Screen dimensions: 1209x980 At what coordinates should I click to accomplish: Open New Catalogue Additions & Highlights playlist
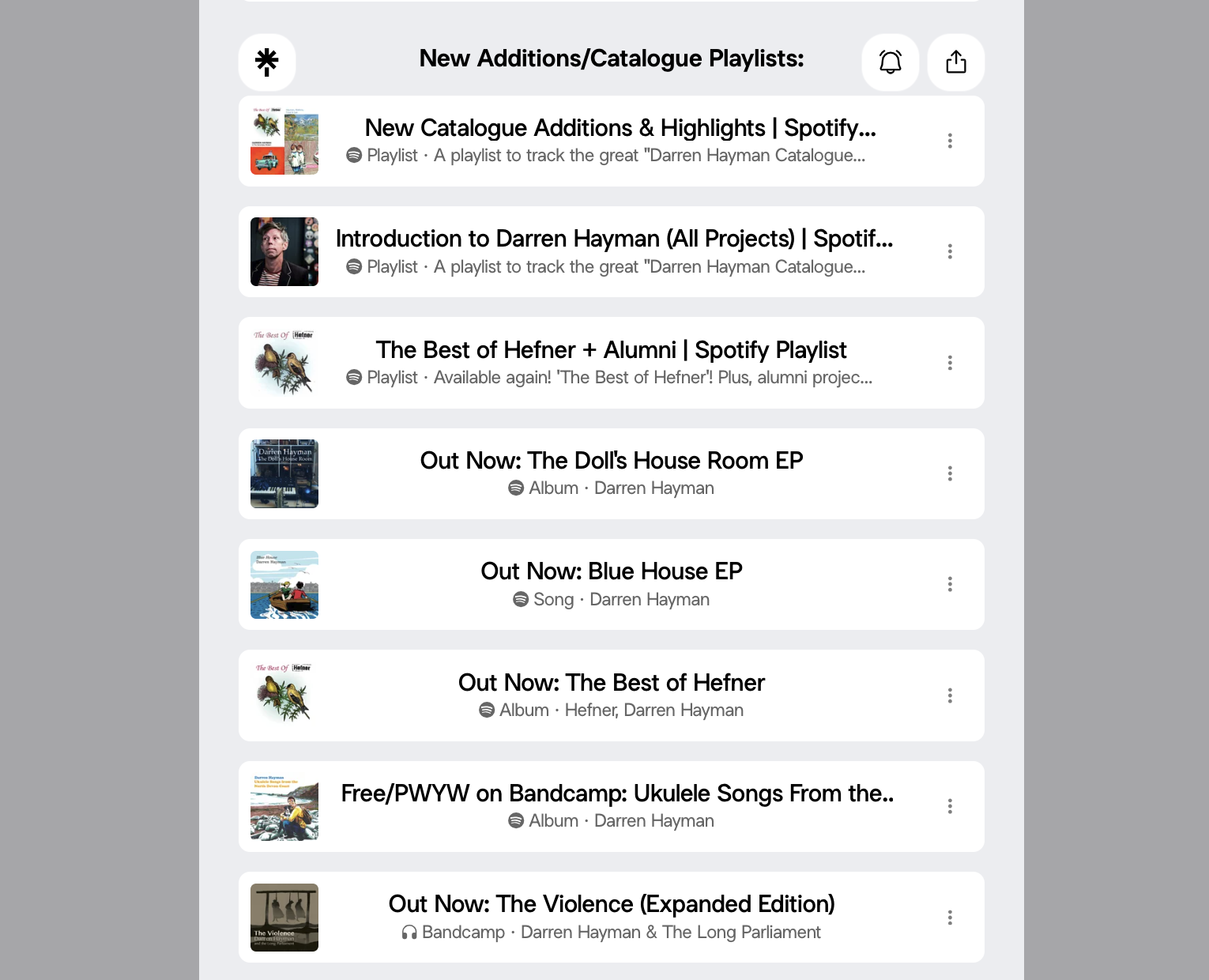(612, 141)
